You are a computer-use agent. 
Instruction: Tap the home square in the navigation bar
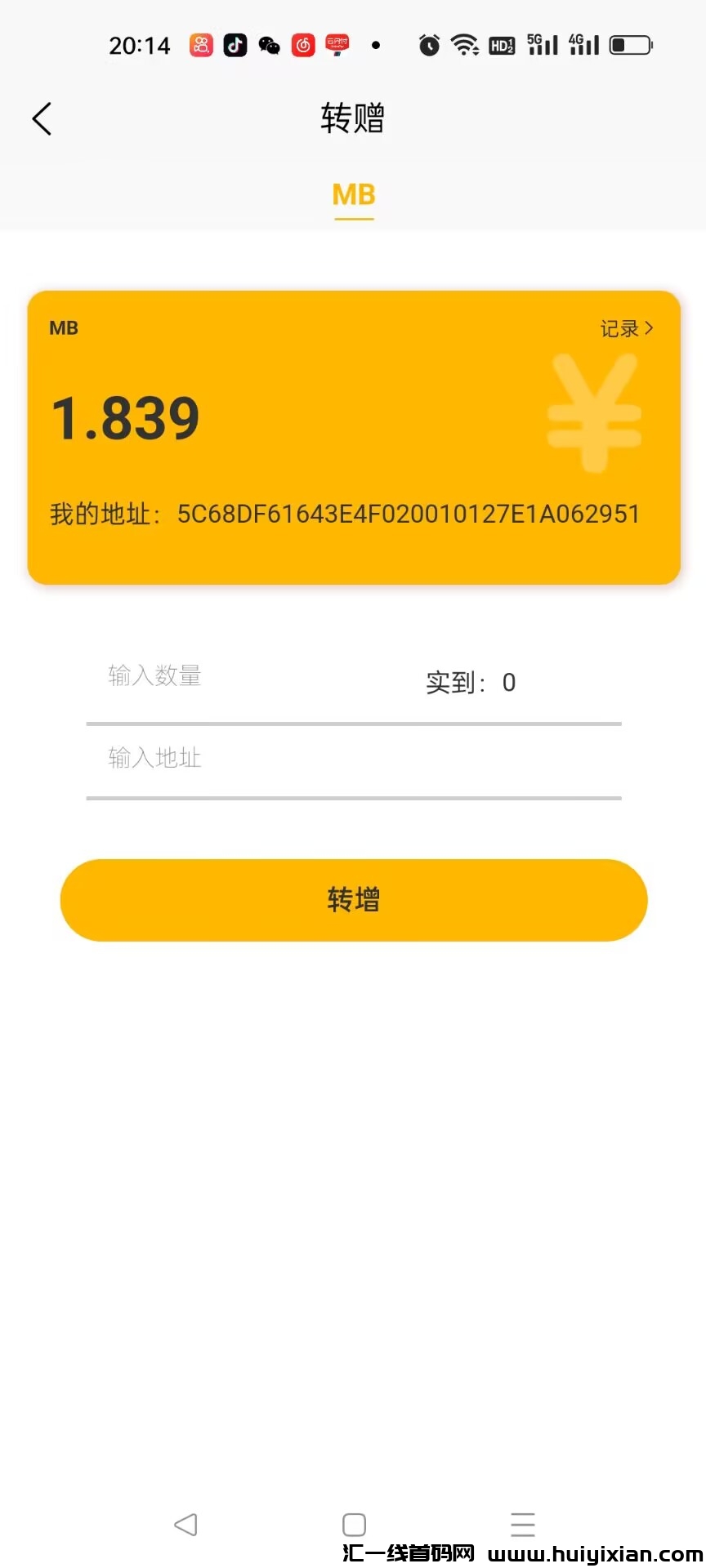coord(354,1524)
